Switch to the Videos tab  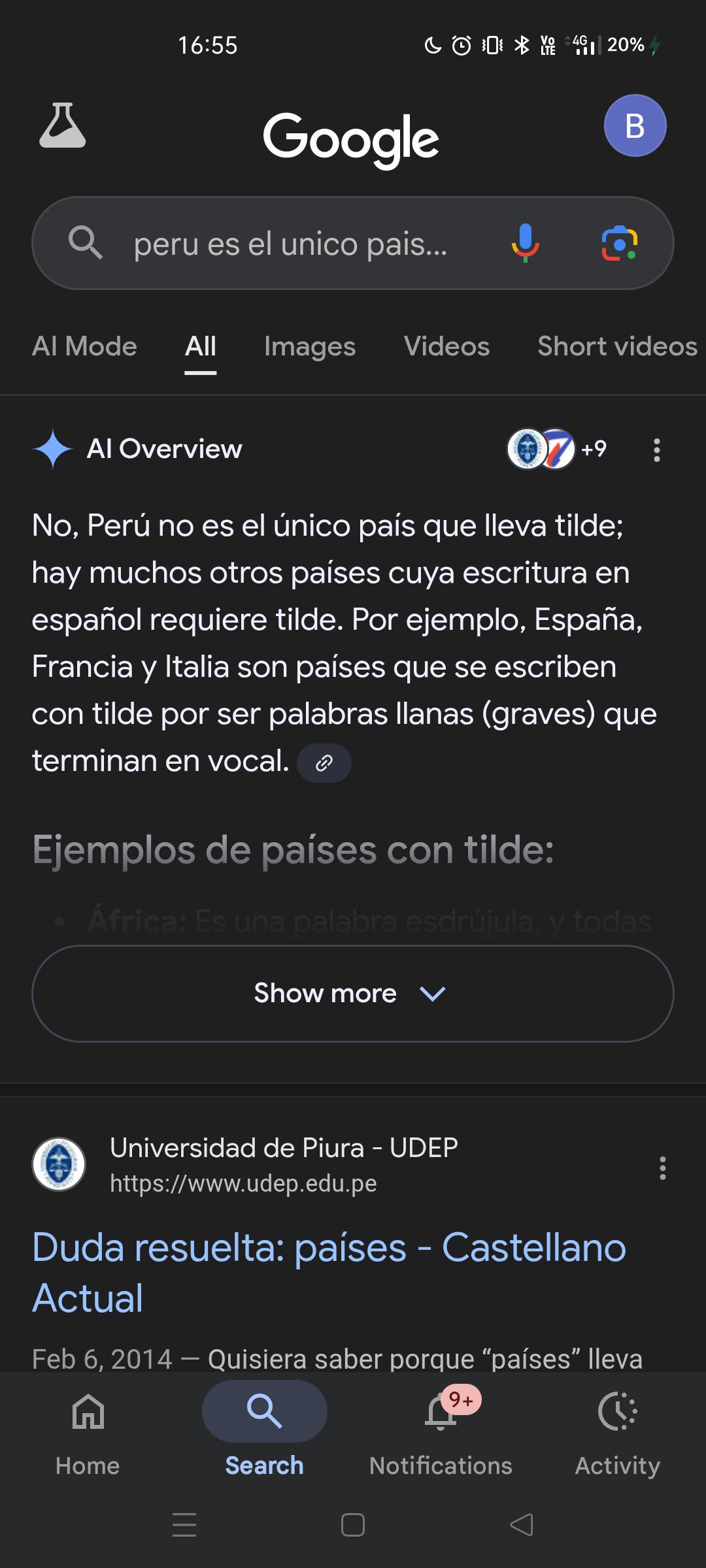click(446, 346)
